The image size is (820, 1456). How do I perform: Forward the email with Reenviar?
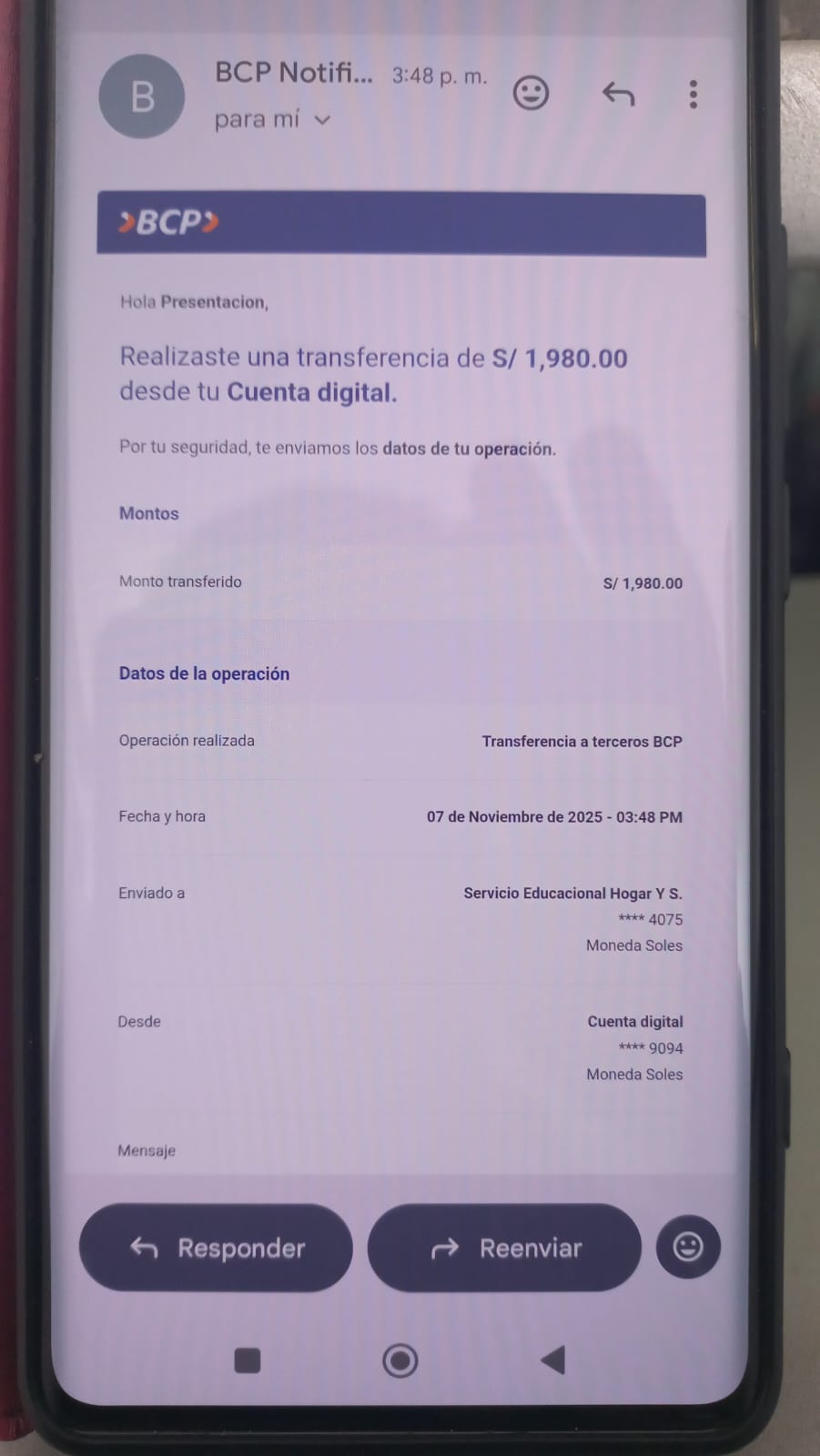(504, 1248)
